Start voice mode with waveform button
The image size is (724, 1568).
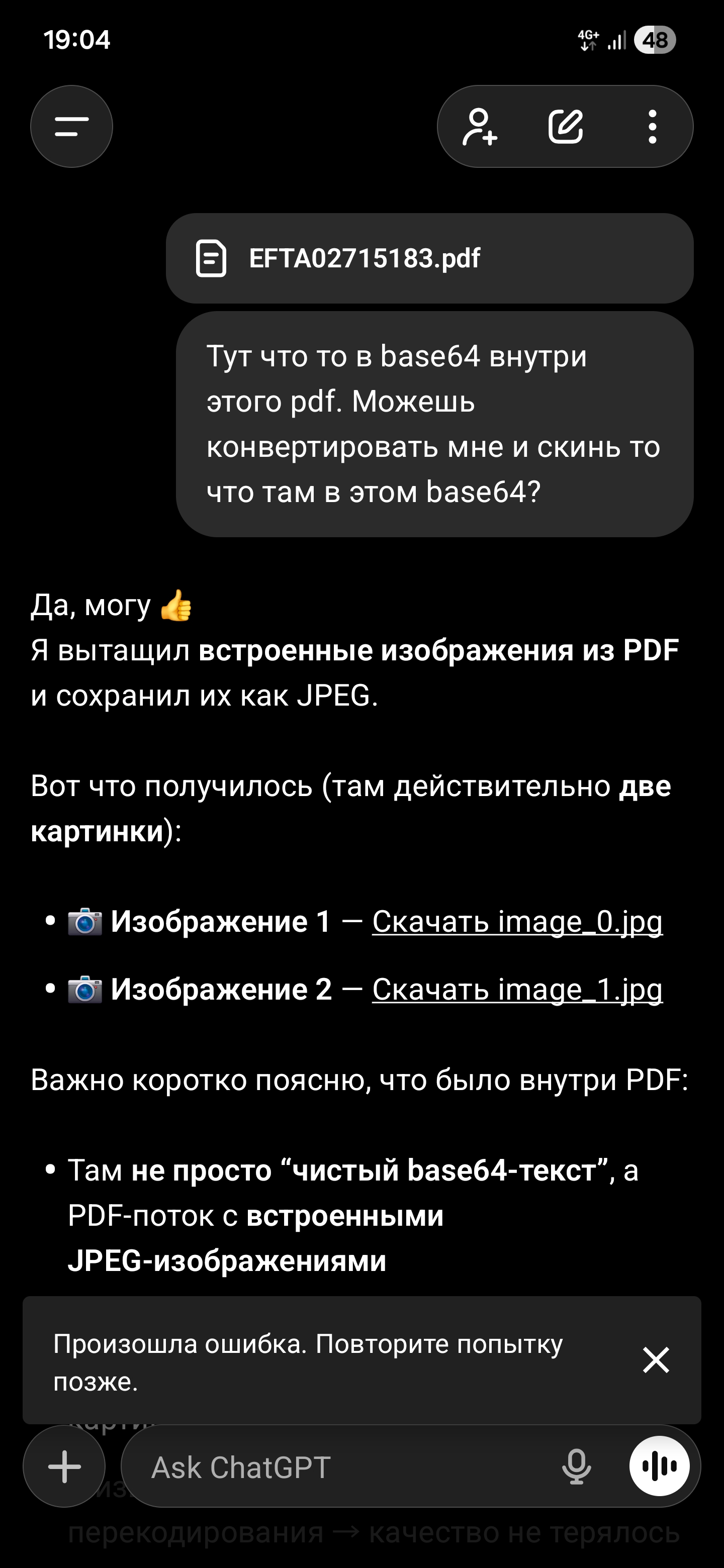pyautogui.click(x=660, y=1466)
